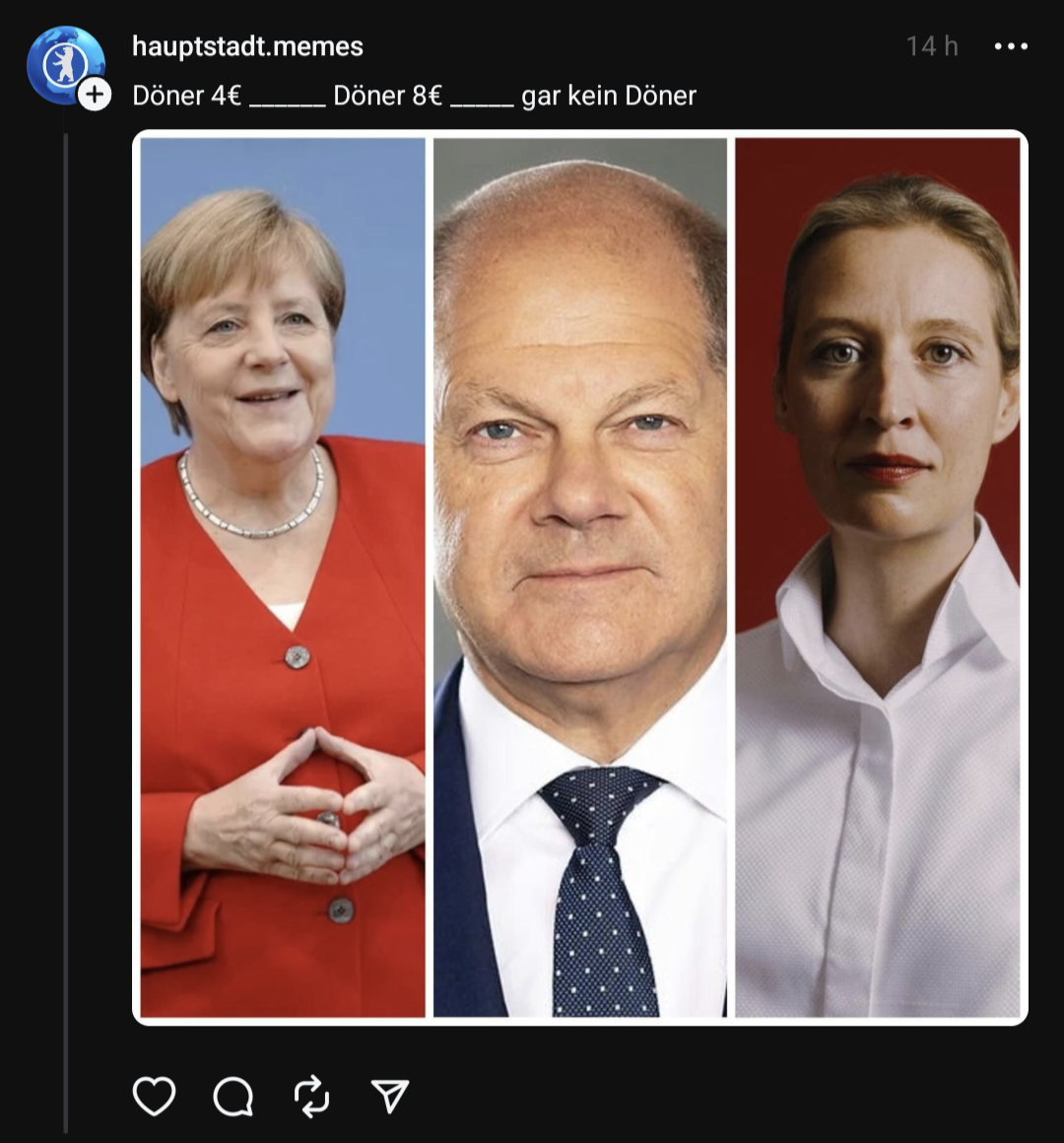This screenshot has width=1064, height=1143.
Task: Open the hauptstadt.memes profile name
Action: pos(247,46)
